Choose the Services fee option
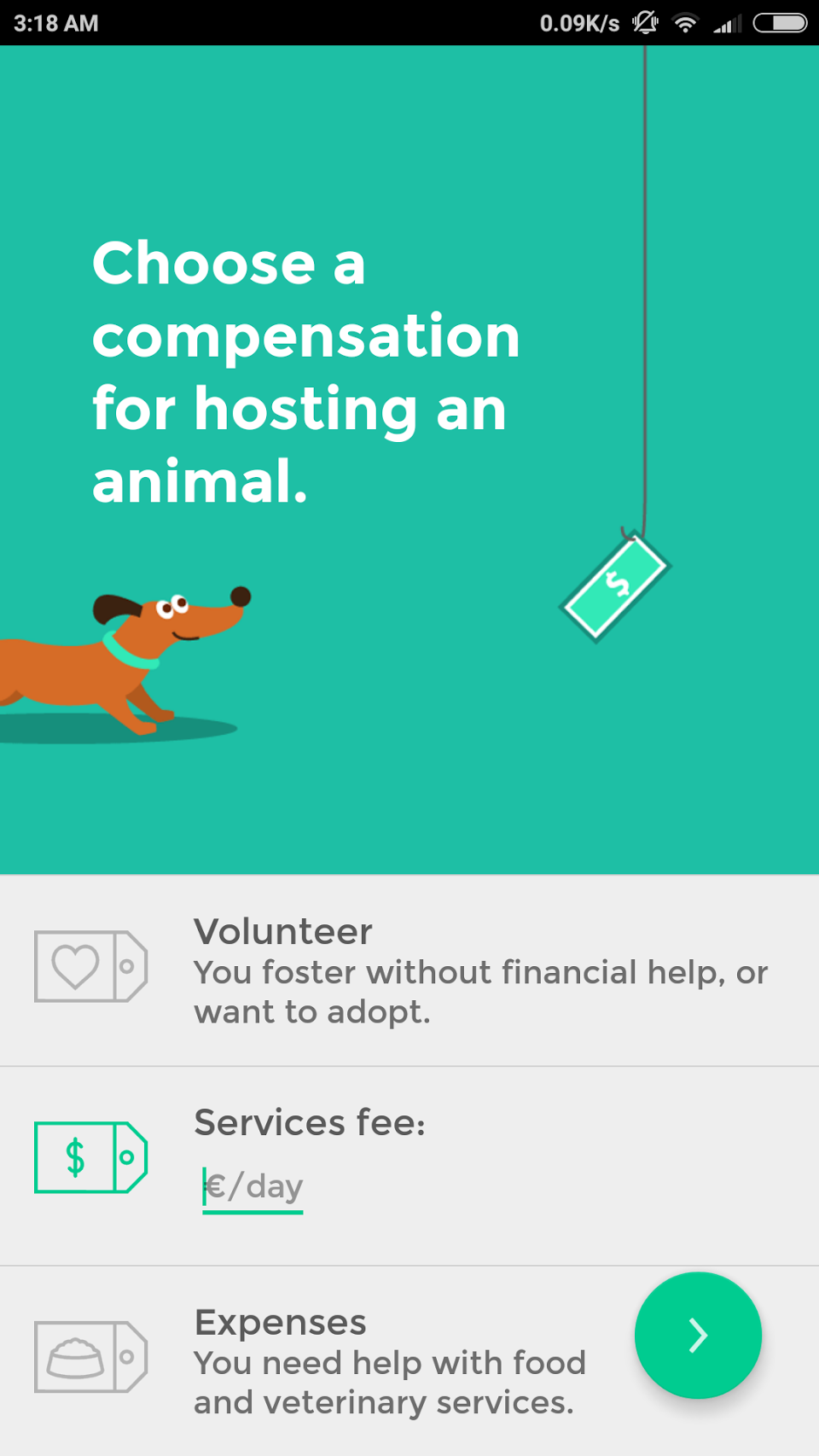This screenshot has width=819, height=1456. [x=409, y=1166]
